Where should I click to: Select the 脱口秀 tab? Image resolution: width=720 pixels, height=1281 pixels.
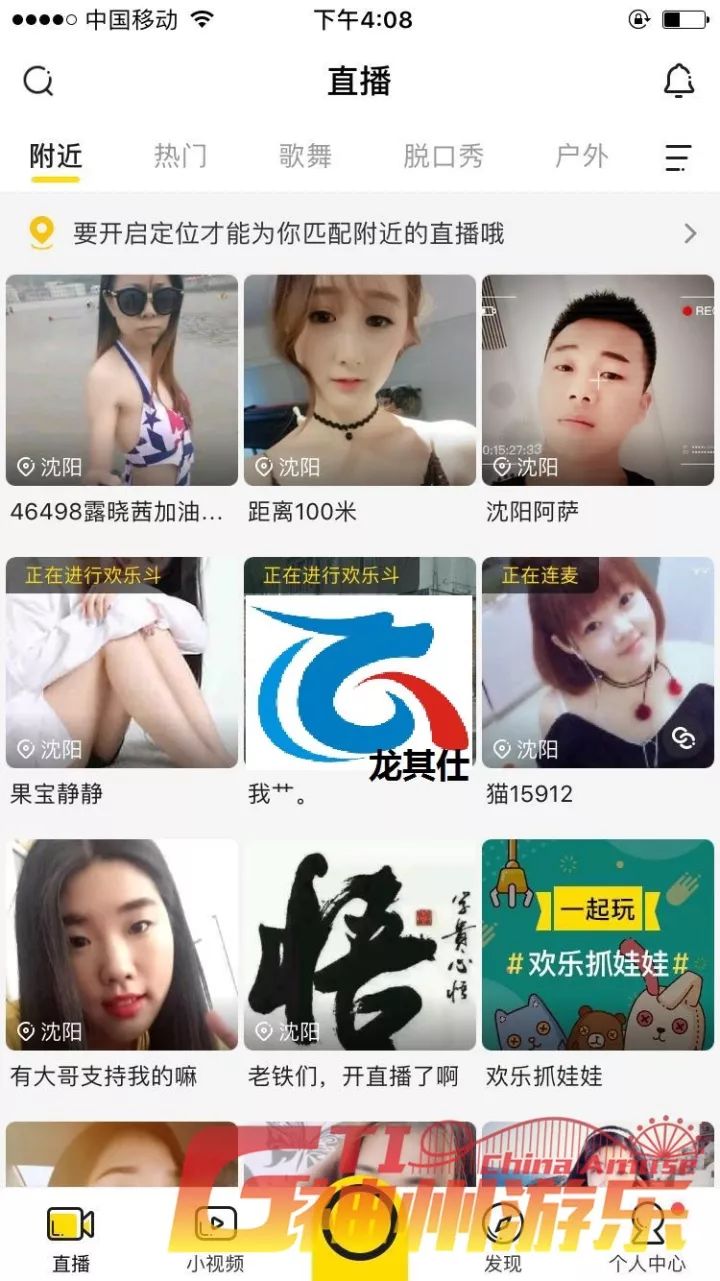click(x=443, y=156)
